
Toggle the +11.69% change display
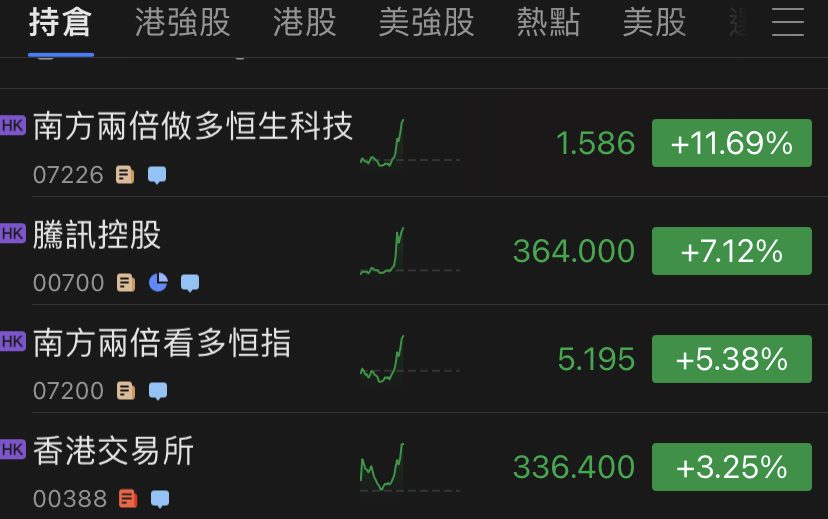tap(731, 143)
